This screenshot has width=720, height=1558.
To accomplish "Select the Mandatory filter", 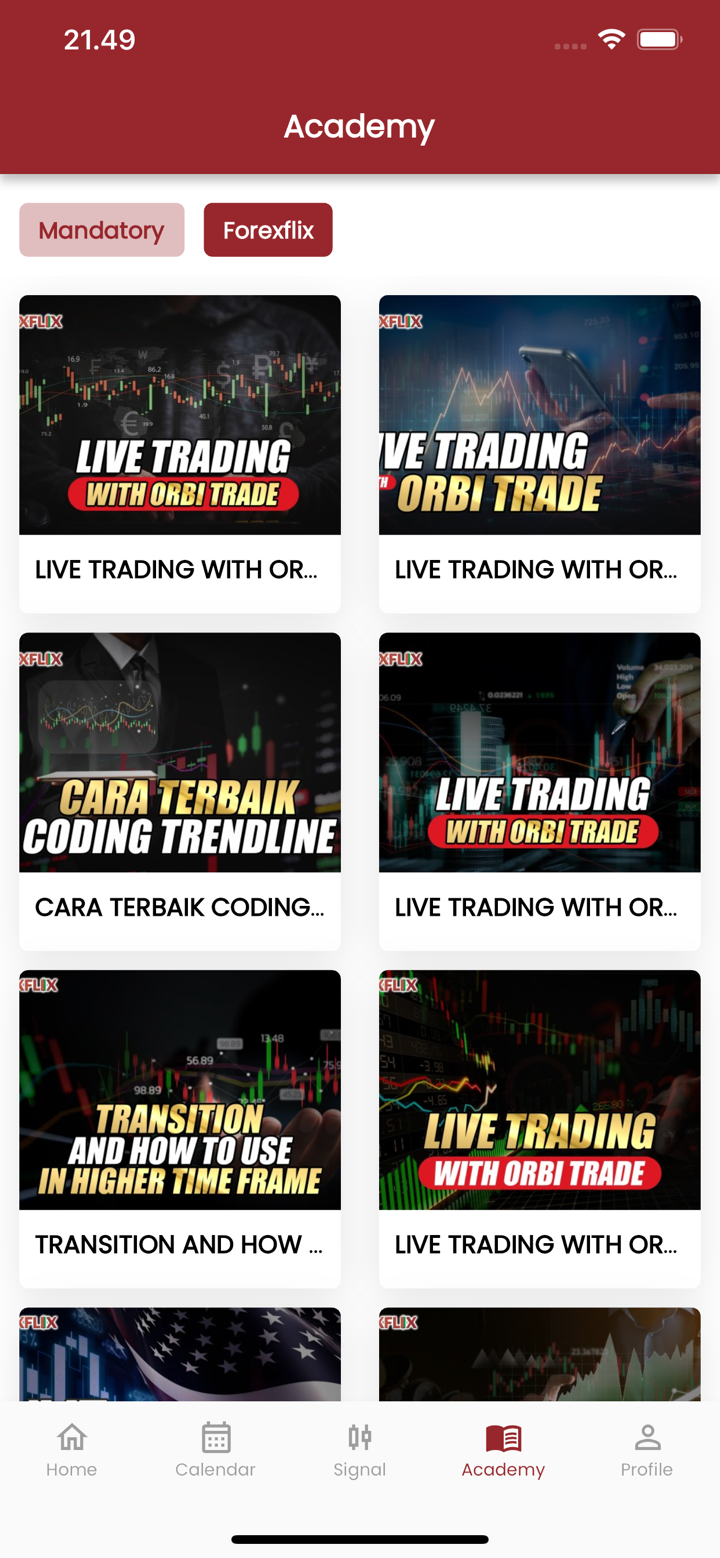I will pyautogui.click(x=101, y=229).
